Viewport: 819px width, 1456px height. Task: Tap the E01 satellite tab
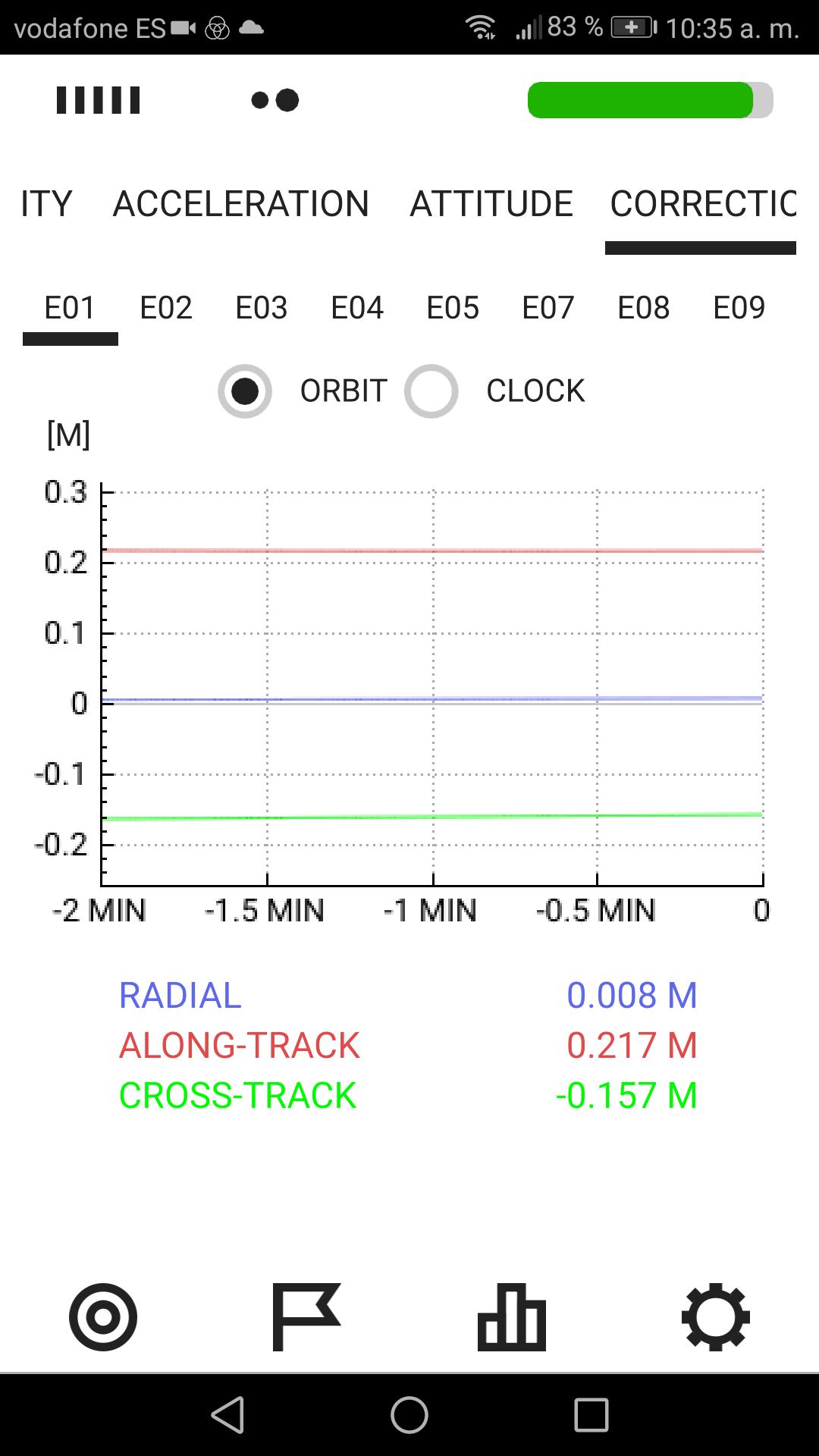(71, 308)
